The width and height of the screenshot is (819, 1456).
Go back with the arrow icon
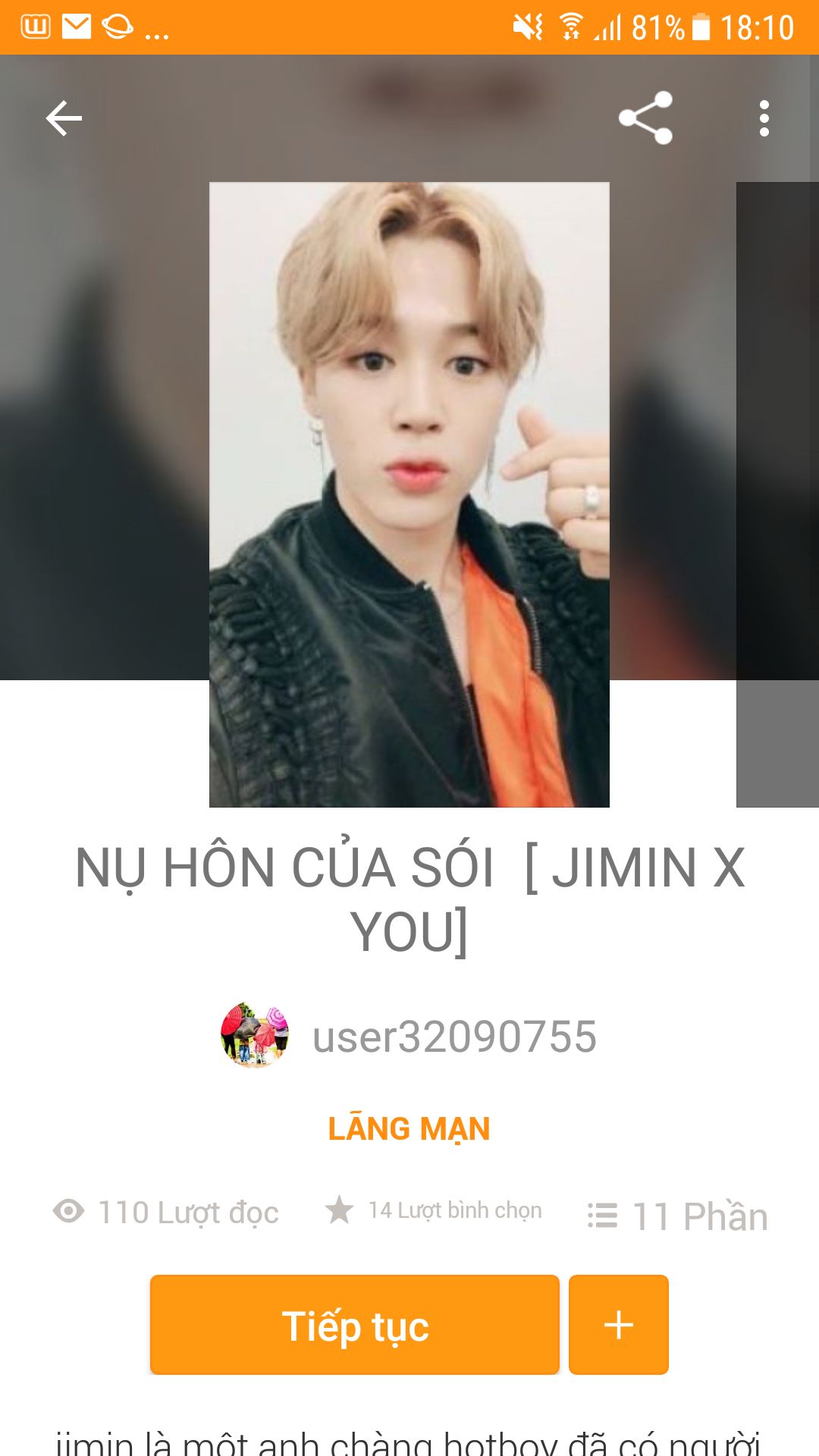[64, 118]
